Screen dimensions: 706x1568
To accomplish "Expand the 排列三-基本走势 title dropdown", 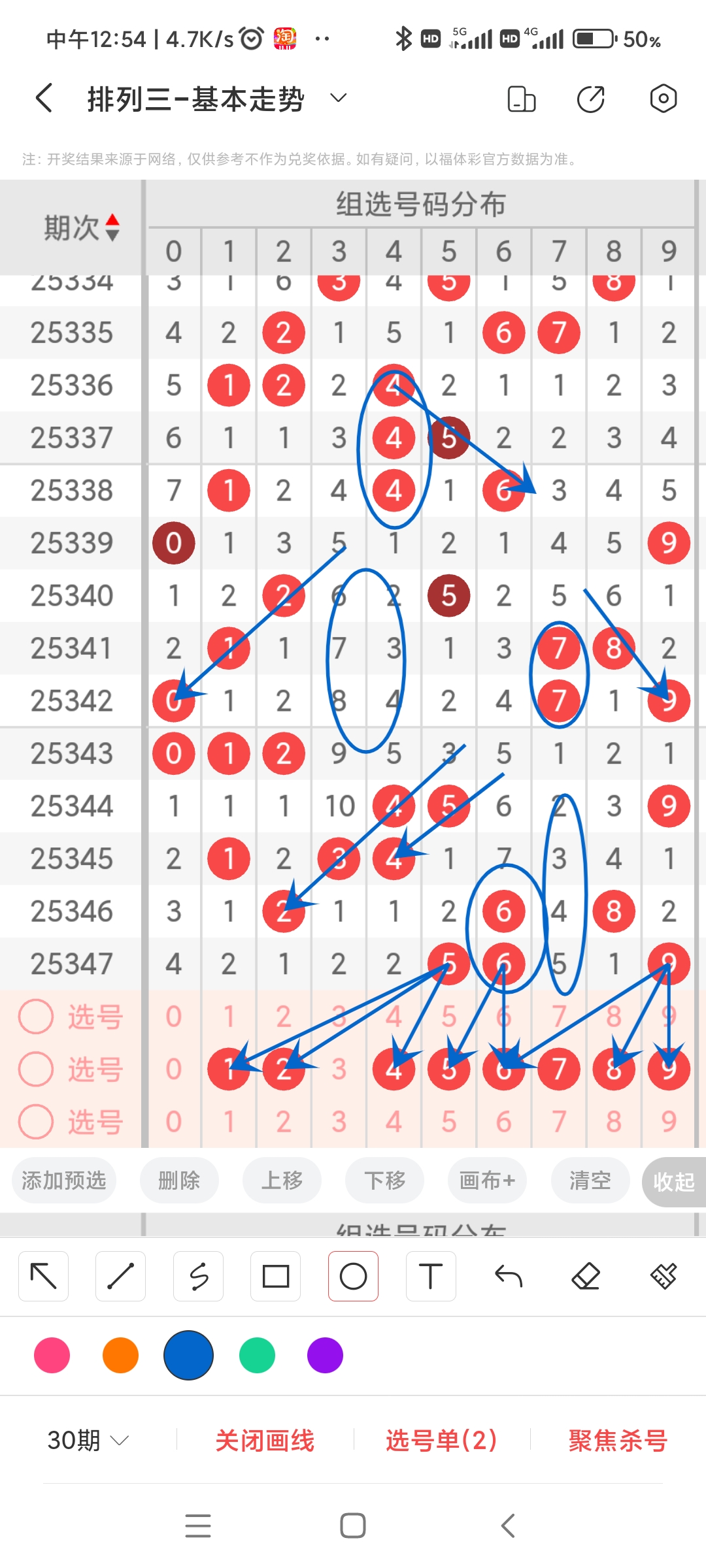I will (338, 99).
